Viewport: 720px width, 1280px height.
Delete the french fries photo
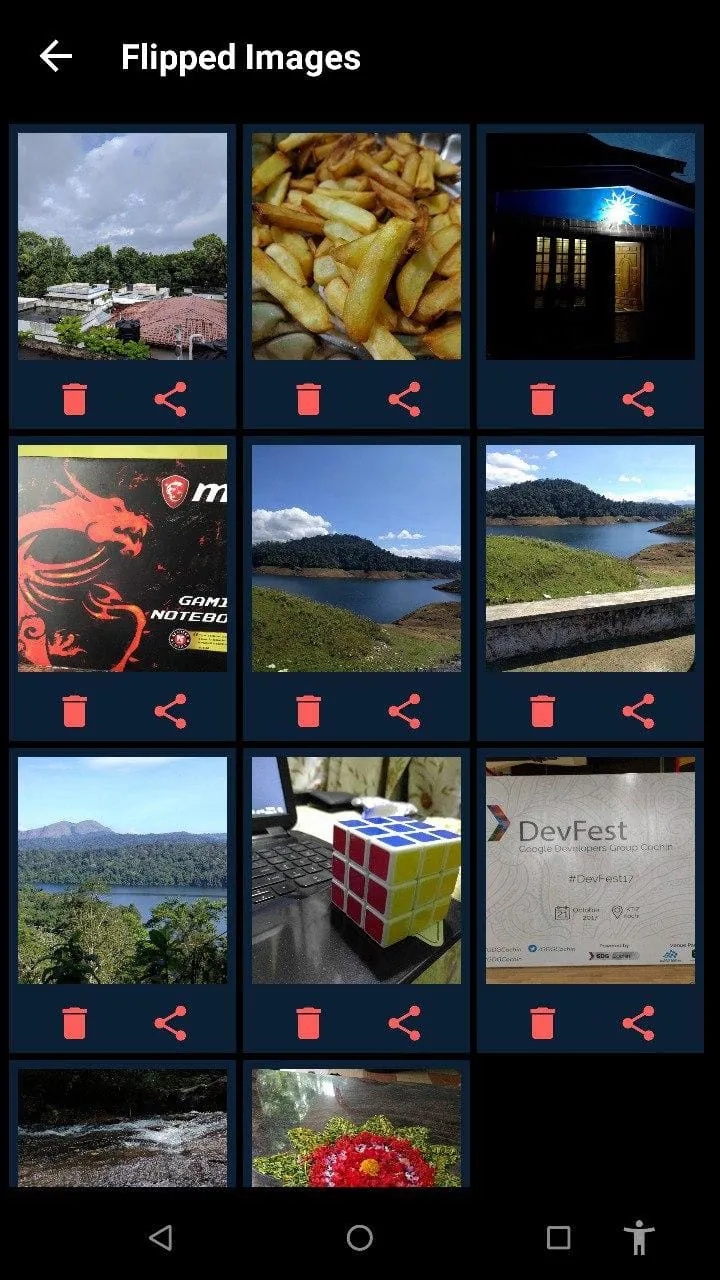(308, 399)
